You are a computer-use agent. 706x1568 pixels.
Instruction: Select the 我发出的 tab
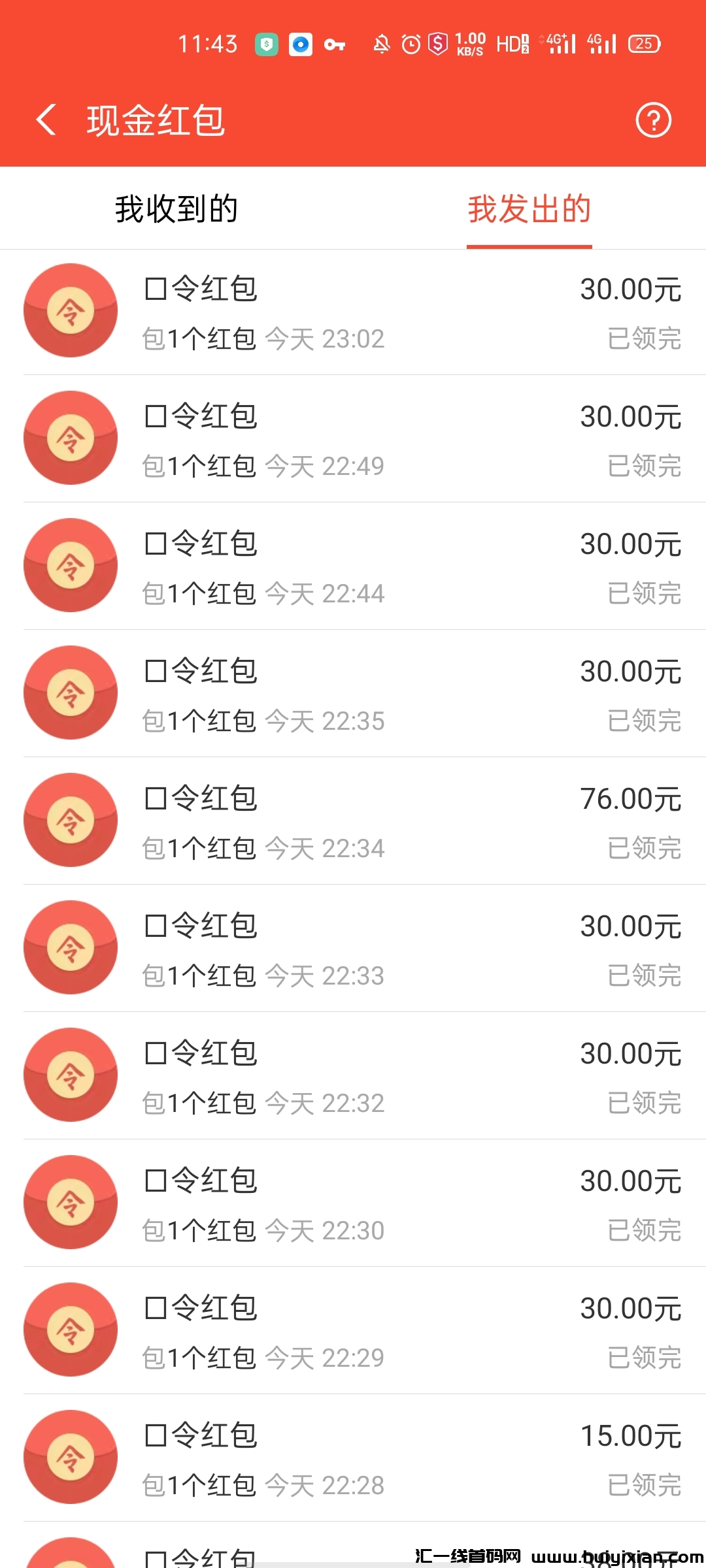[529, 209]
